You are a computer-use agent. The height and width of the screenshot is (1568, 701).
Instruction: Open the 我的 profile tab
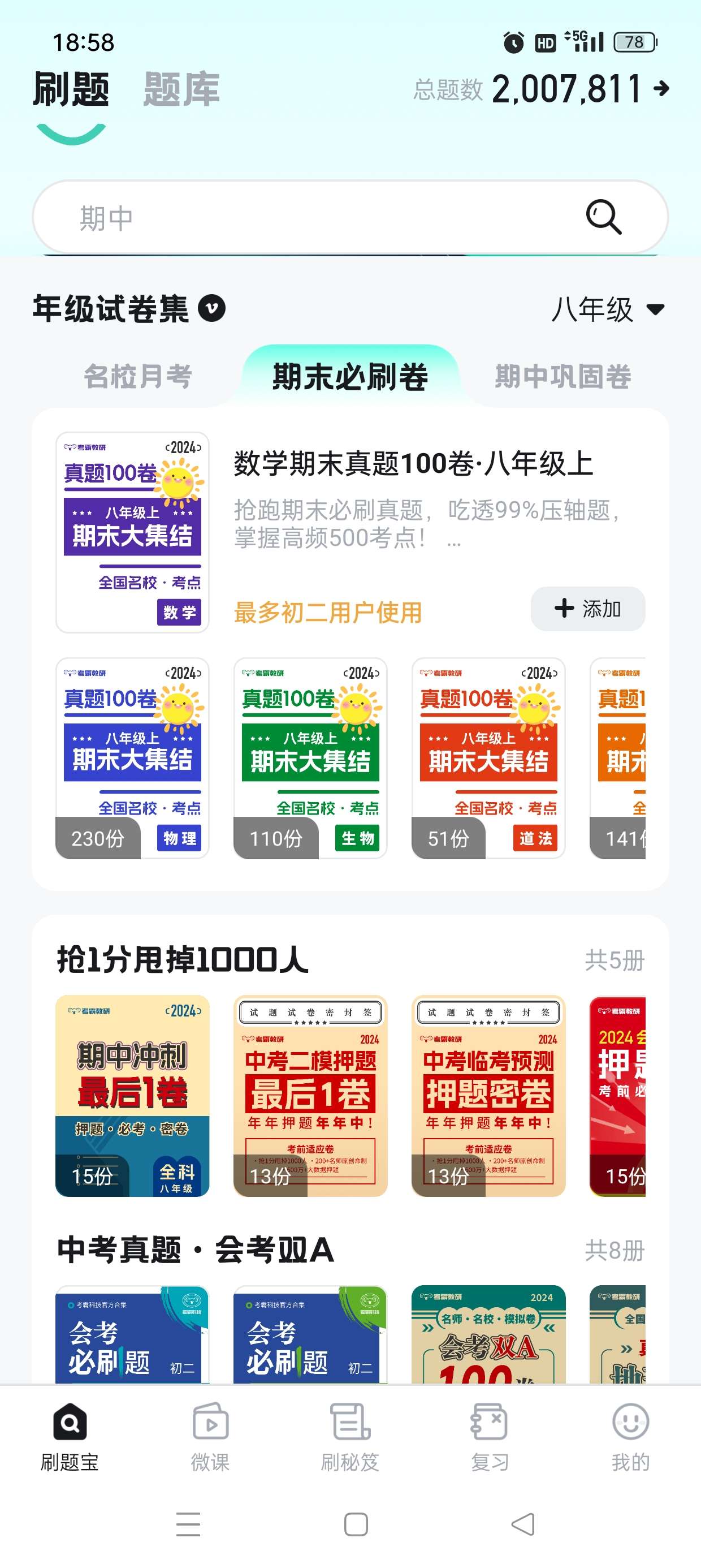pyautogui.click(x=630, y=1437)
